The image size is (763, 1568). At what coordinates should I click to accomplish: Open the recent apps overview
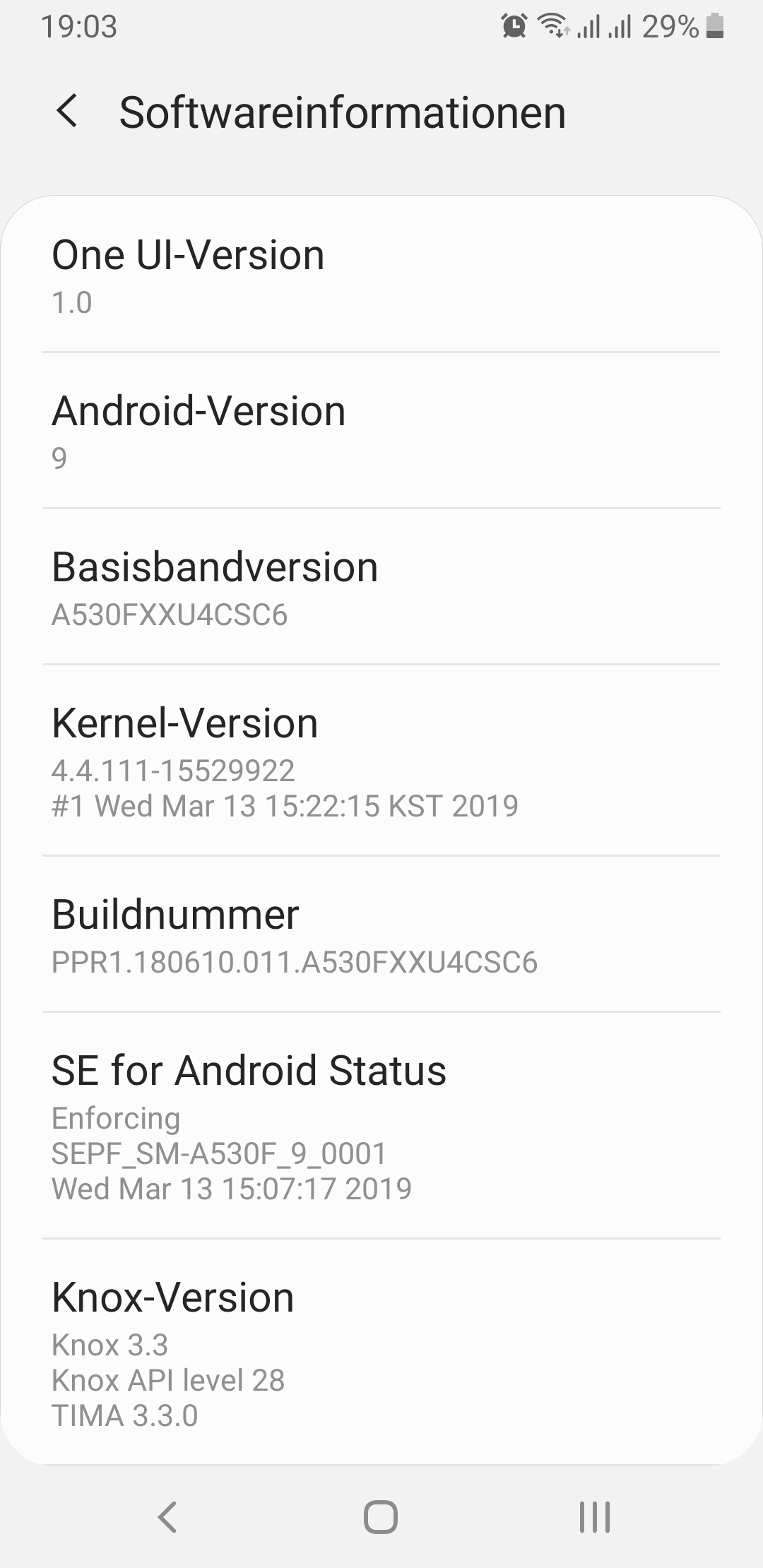coord(594,1516)
